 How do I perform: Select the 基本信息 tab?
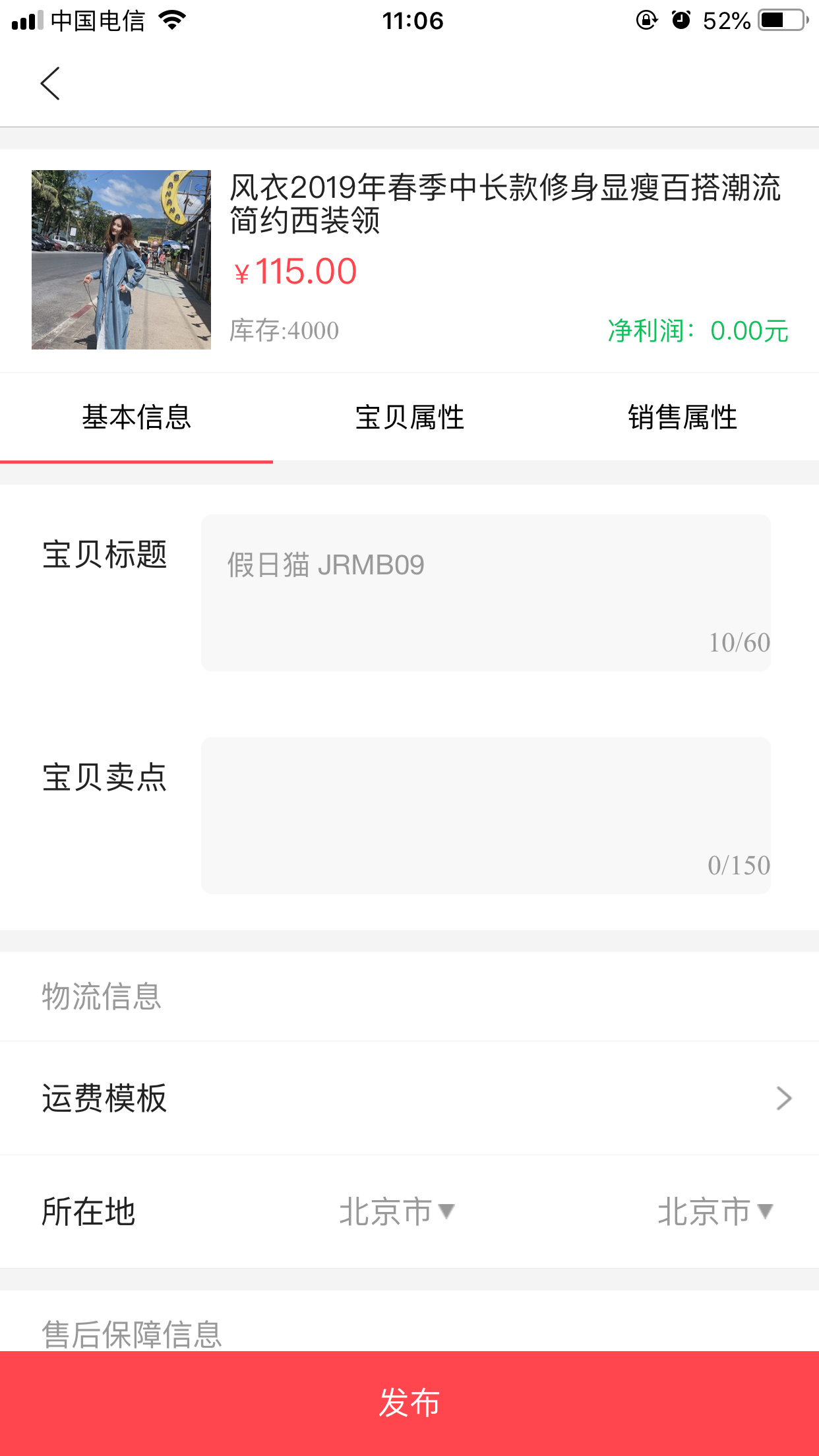(x=136, y=417)
